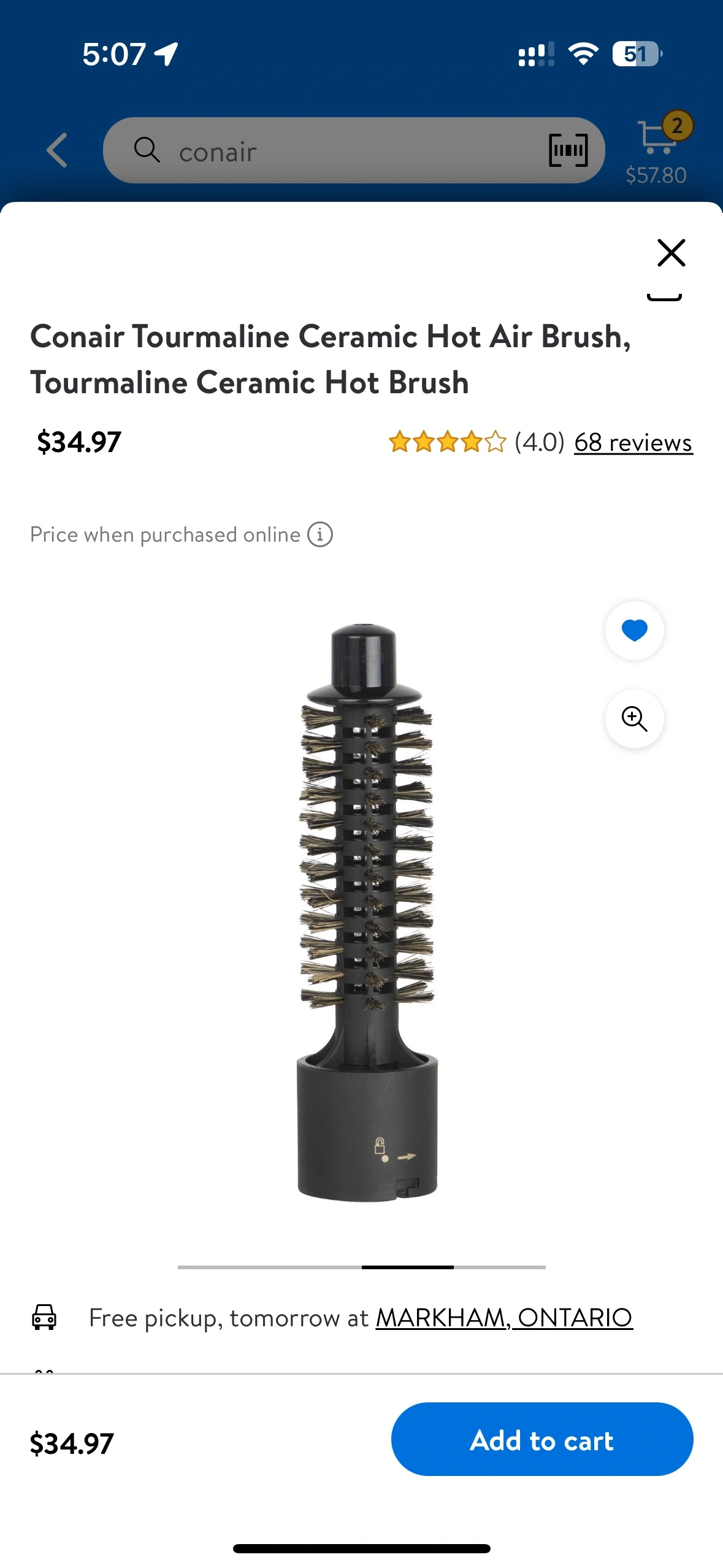Viewport: 723px width, 1568px height.
Task: Open the barcode scanner
Action: coord(568,151)
